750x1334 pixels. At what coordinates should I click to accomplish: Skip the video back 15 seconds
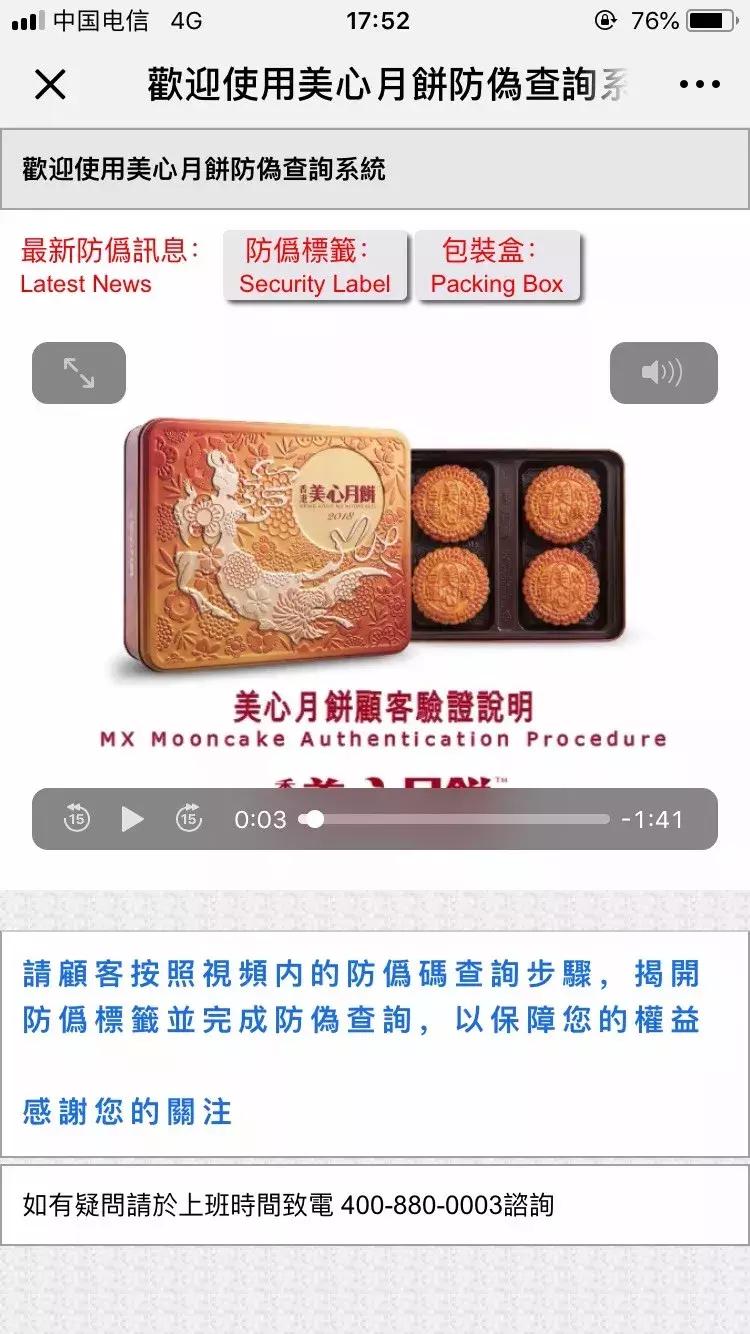pos(75,819)
